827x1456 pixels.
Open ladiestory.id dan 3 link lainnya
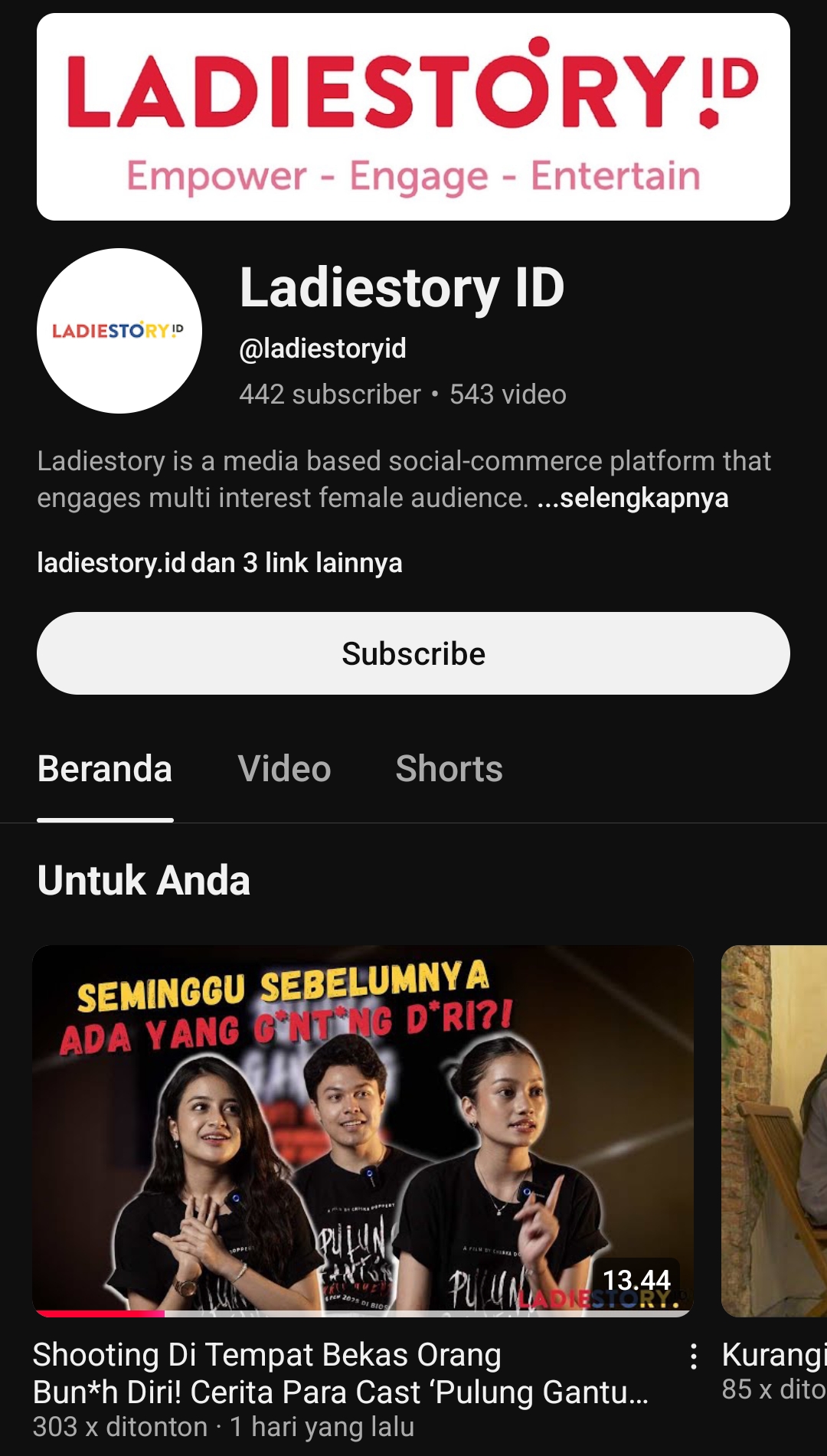point(220,563)
